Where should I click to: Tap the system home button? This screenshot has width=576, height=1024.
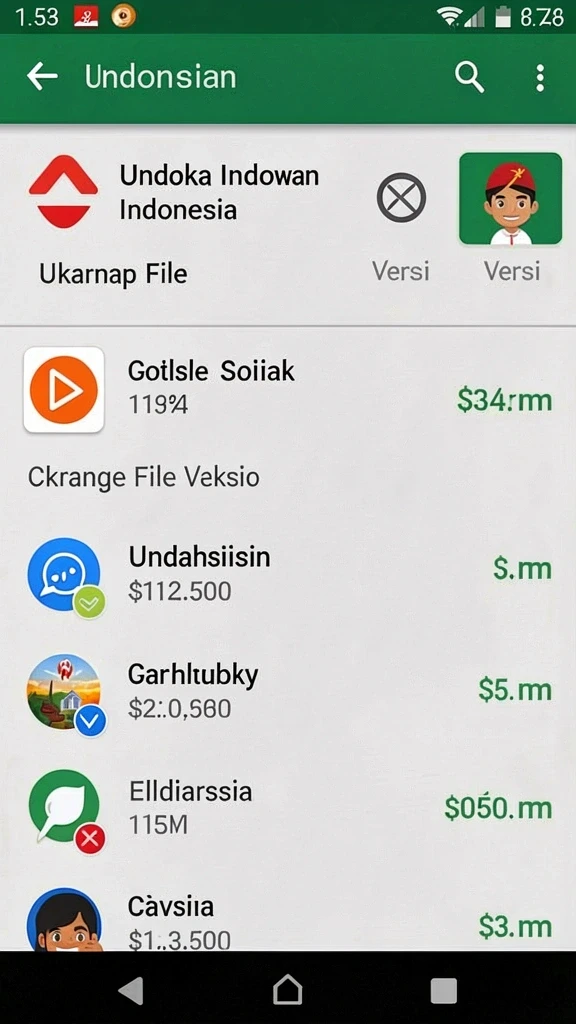(x=287, y=991)
